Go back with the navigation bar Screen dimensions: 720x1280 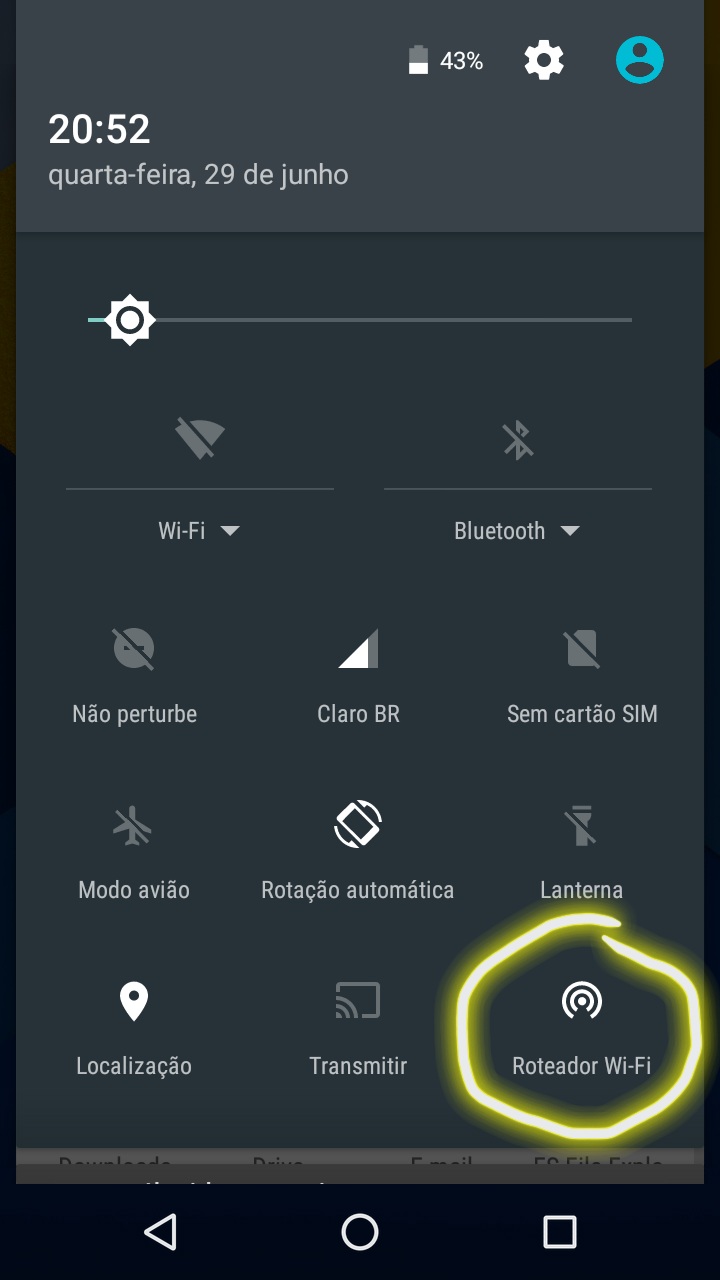click(x=160, y=1232)
